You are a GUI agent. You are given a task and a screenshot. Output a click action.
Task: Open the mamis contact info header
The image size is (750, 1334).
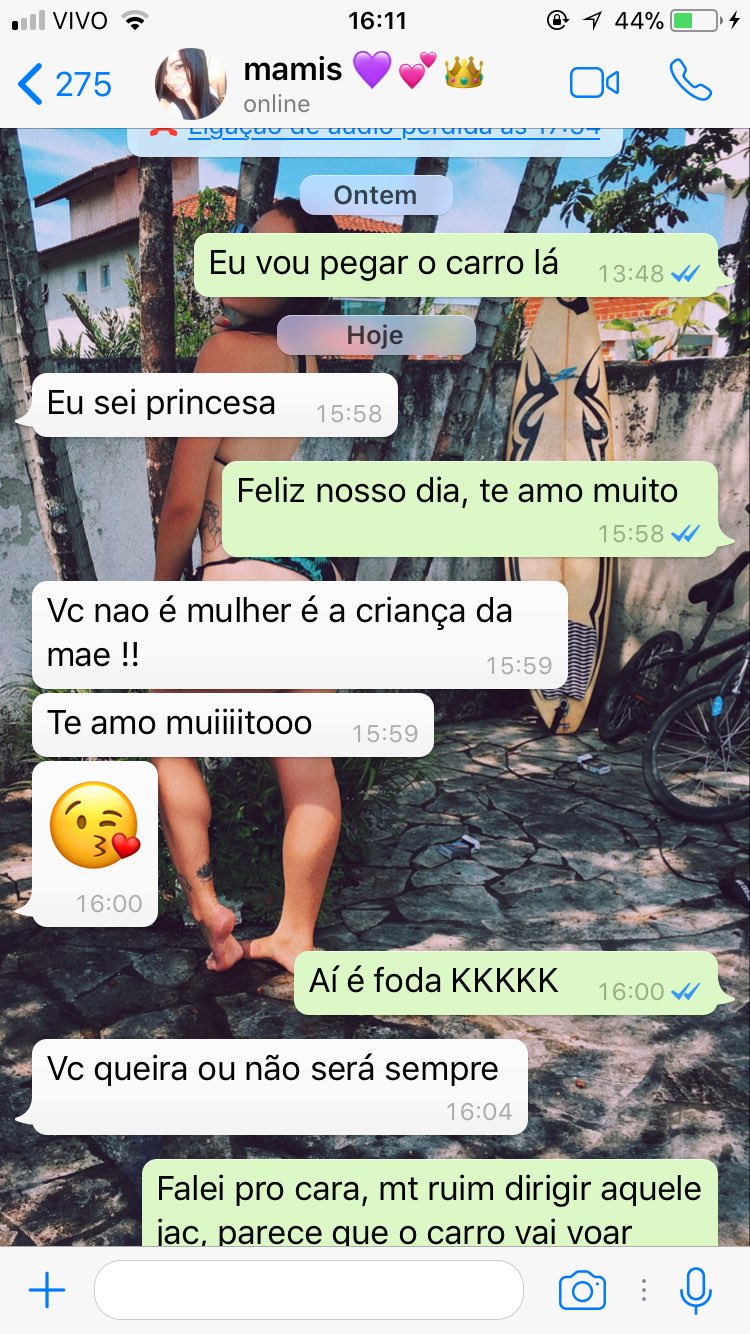[363, 84]
